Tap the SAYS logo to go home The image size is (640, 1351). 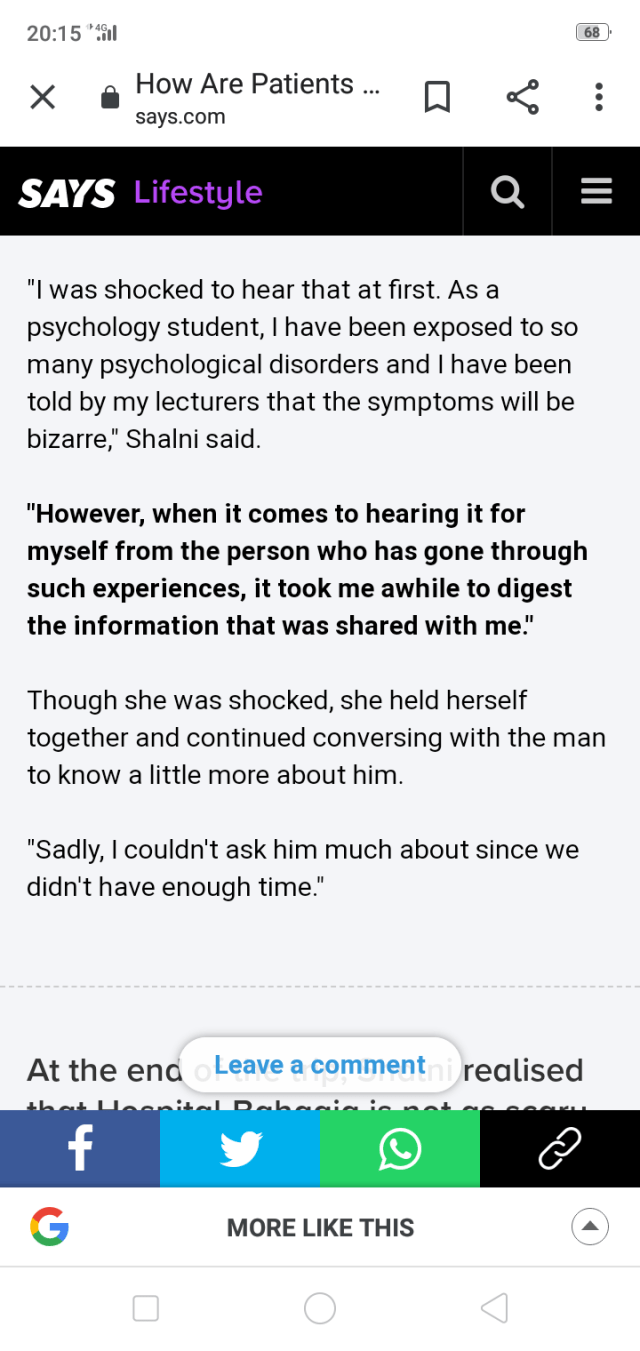tap(66, 193)
